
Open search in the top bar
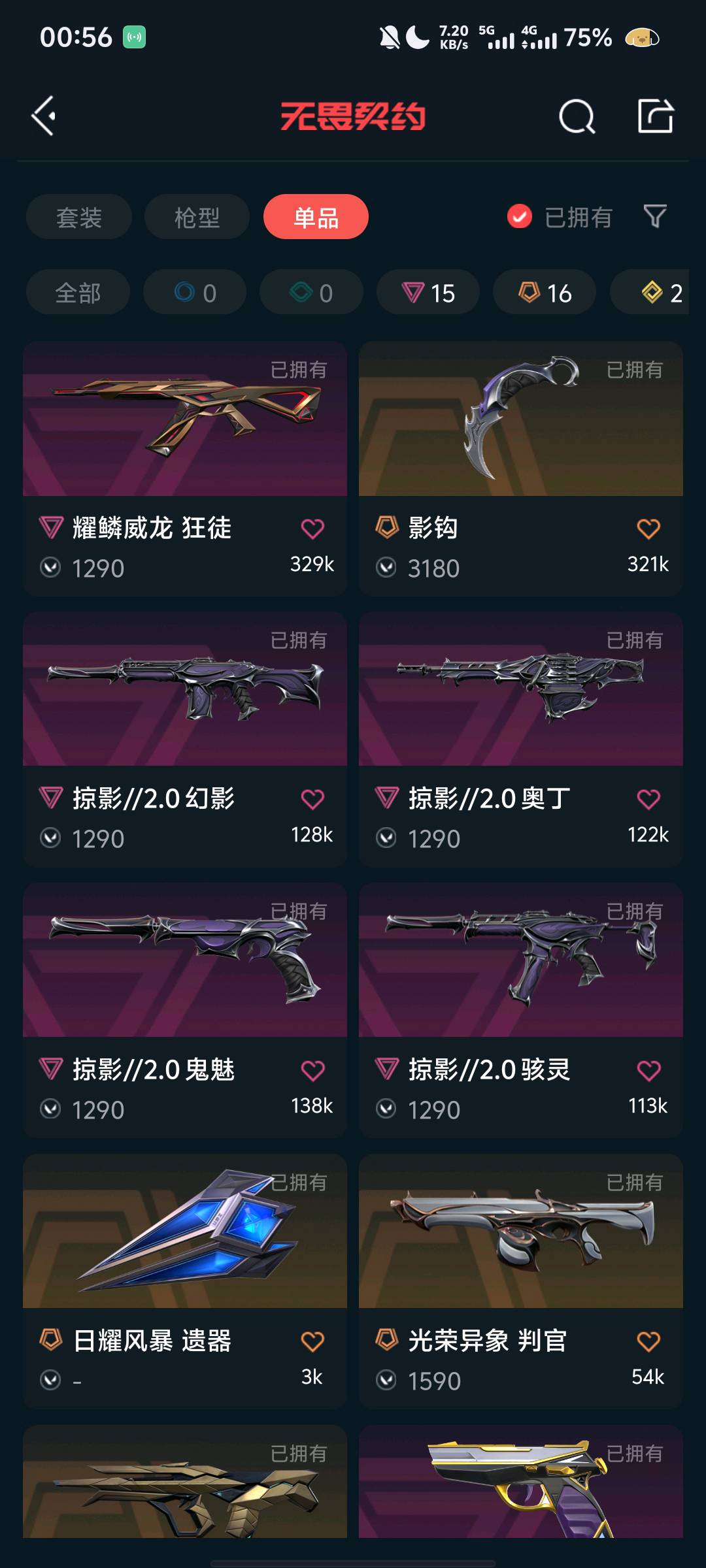(x=577, y=117)
